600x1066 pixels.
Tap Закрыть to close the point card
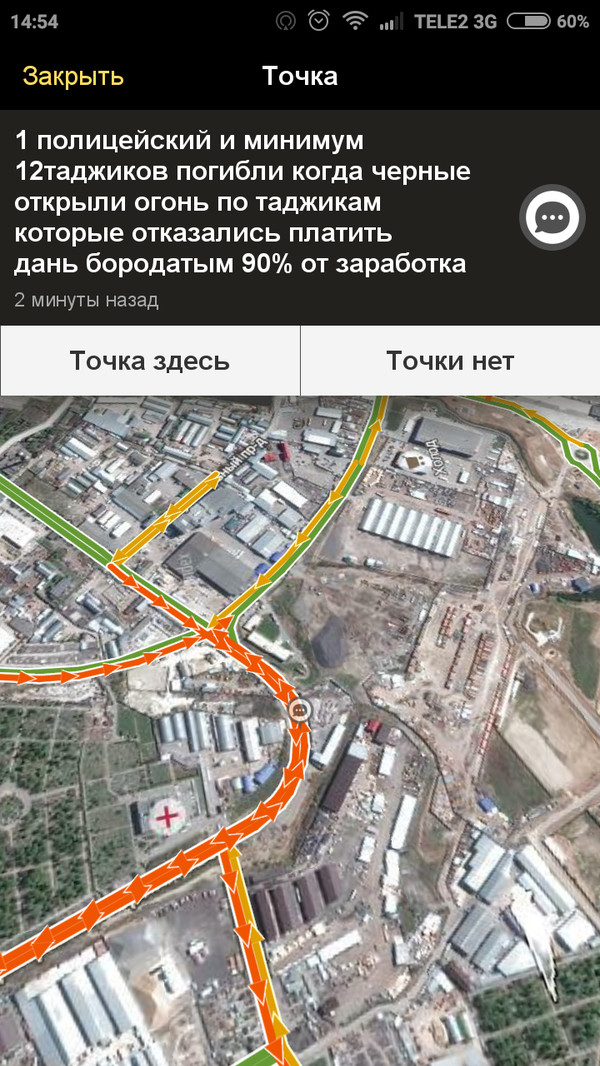pyautogui.click(x=73, y=77)
